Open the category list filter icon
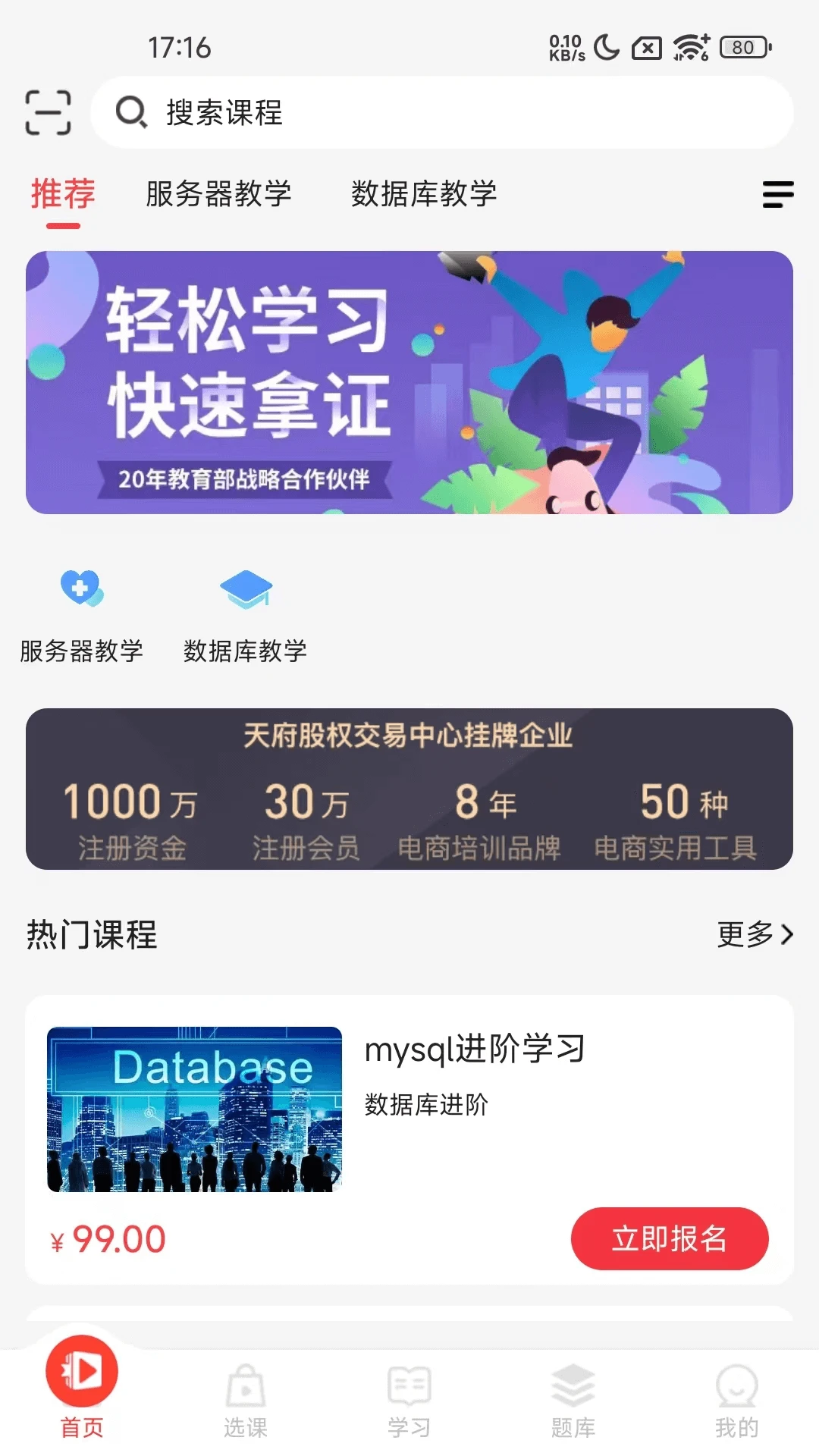 pyautogui.click(x=777, y=195)
